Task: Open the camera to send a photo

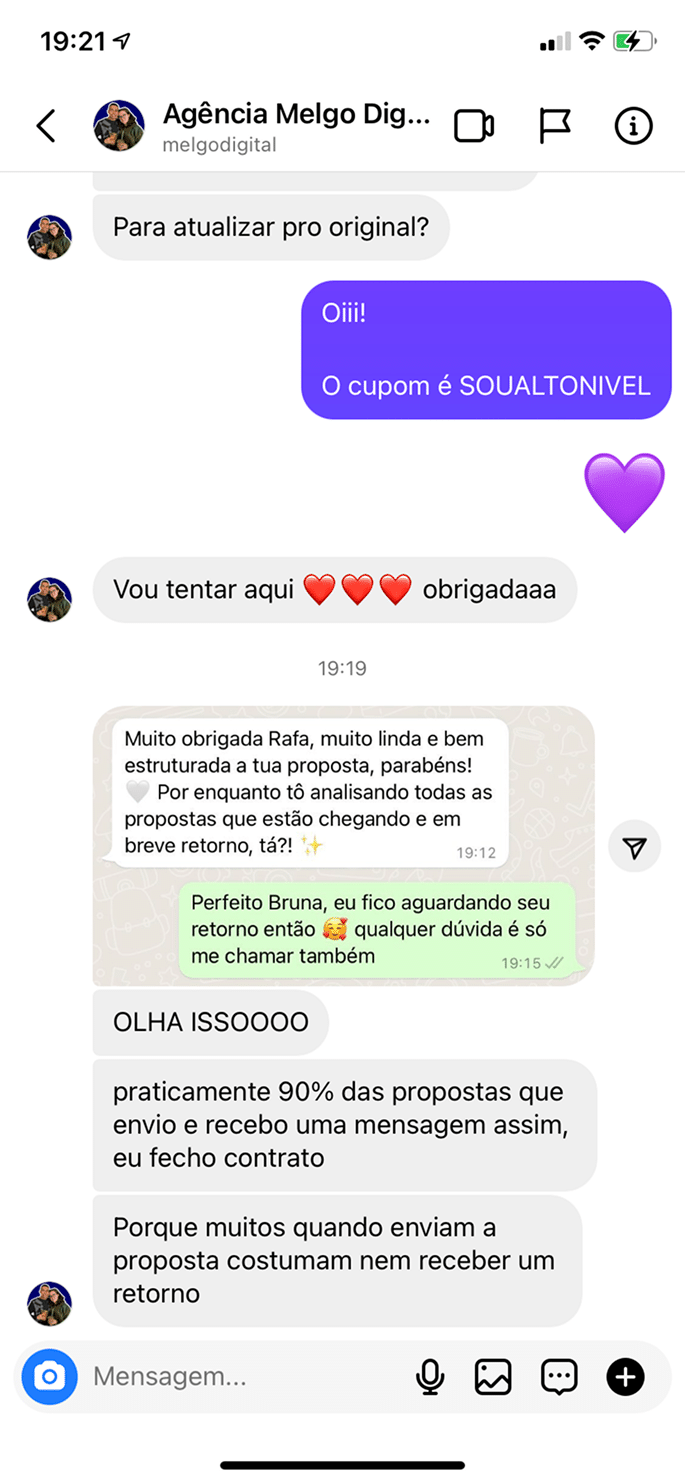Action: tap(49, 1377)
